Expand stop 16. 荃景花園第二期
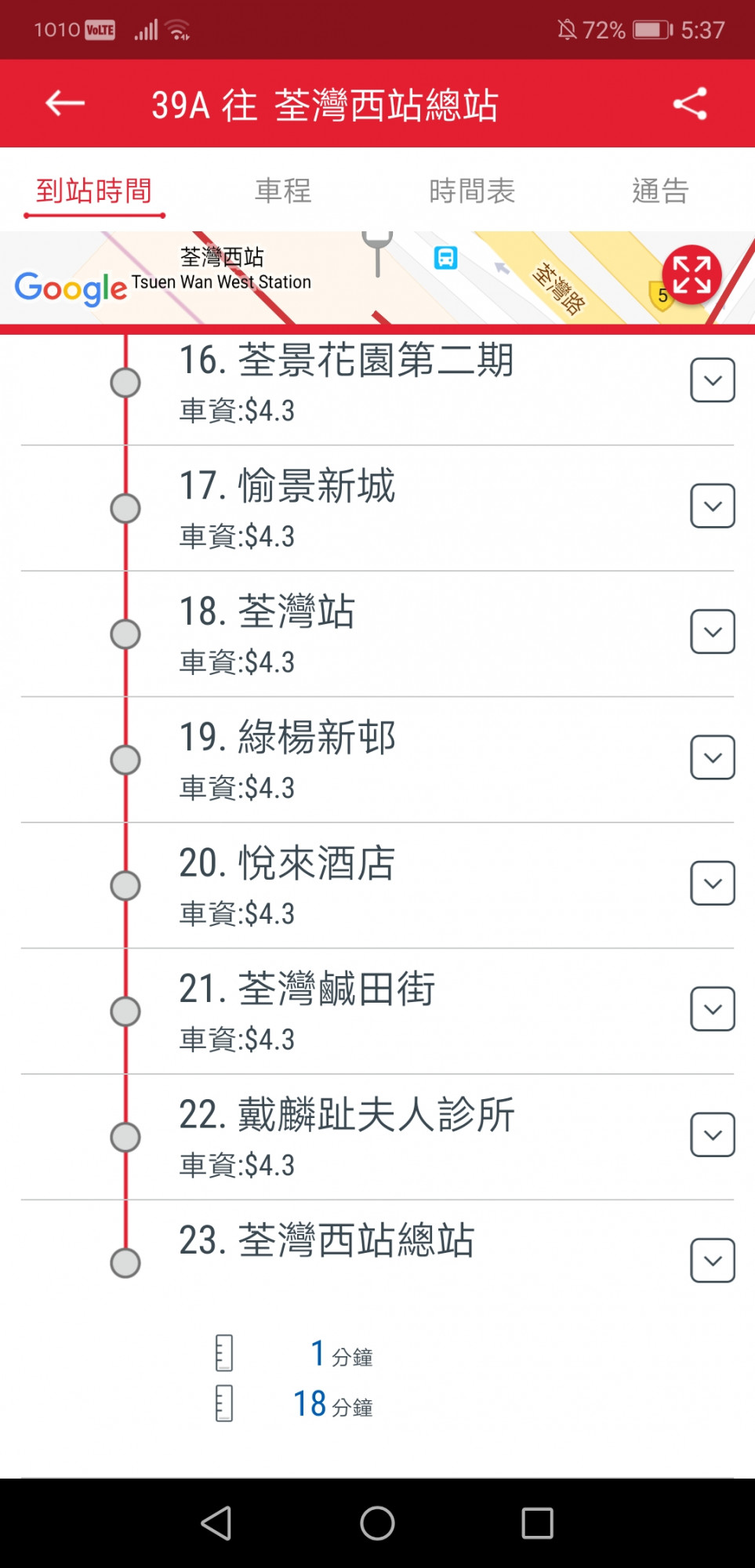755x1568 pixels. (x=712, y=380)
